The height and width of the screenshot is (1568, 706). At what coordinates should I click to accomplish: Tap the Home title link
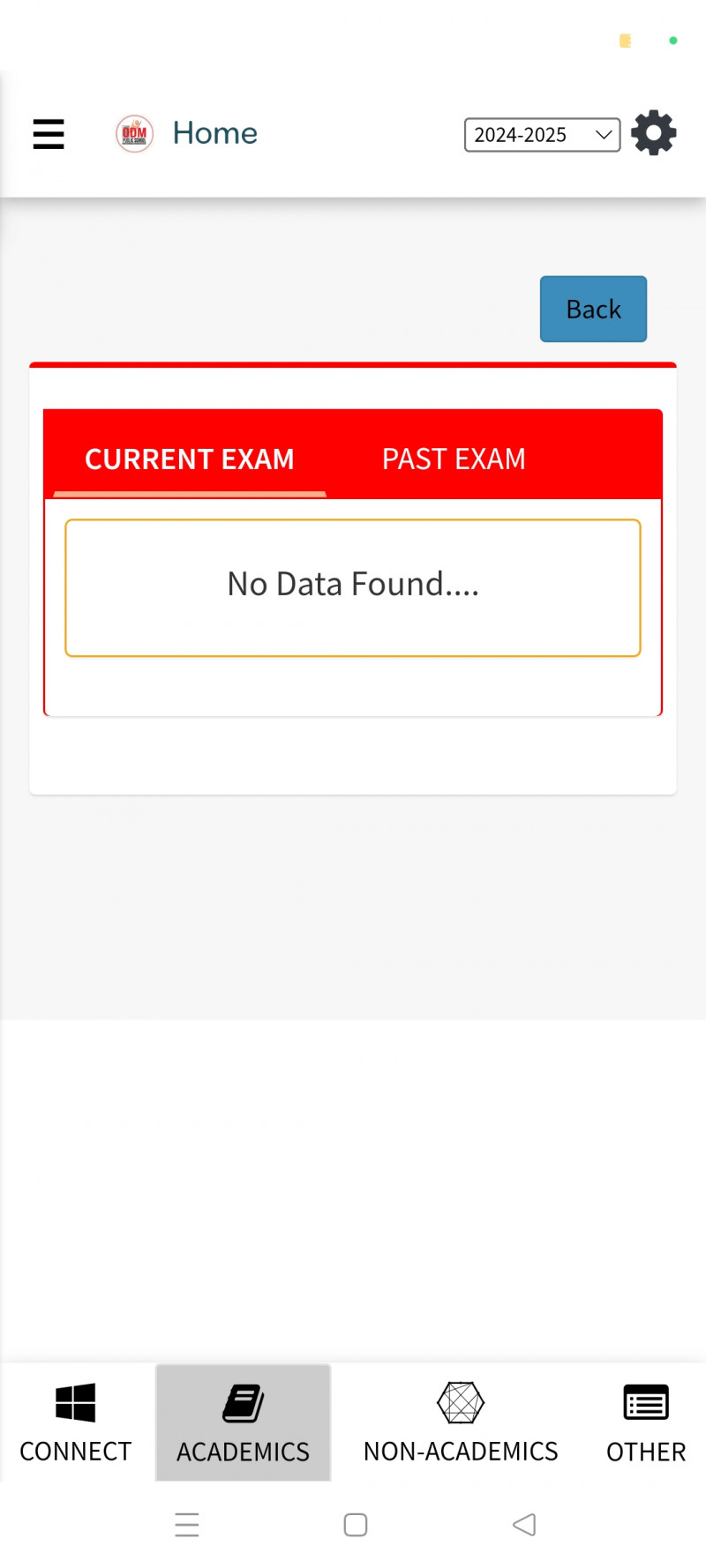tap(214, 133)
